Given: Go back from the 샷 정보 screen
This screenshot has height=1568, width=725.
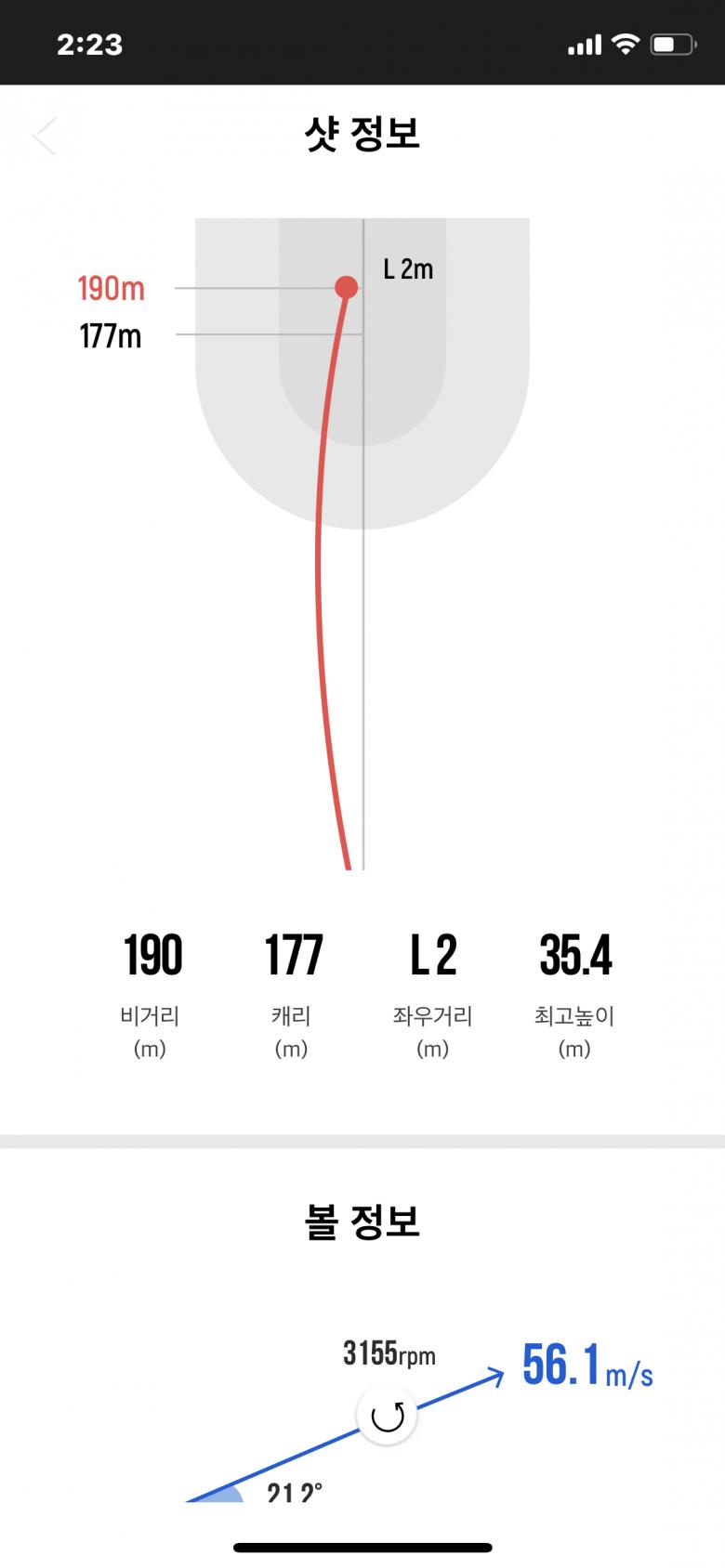Looking at the screenshot, I should [45, 136].
